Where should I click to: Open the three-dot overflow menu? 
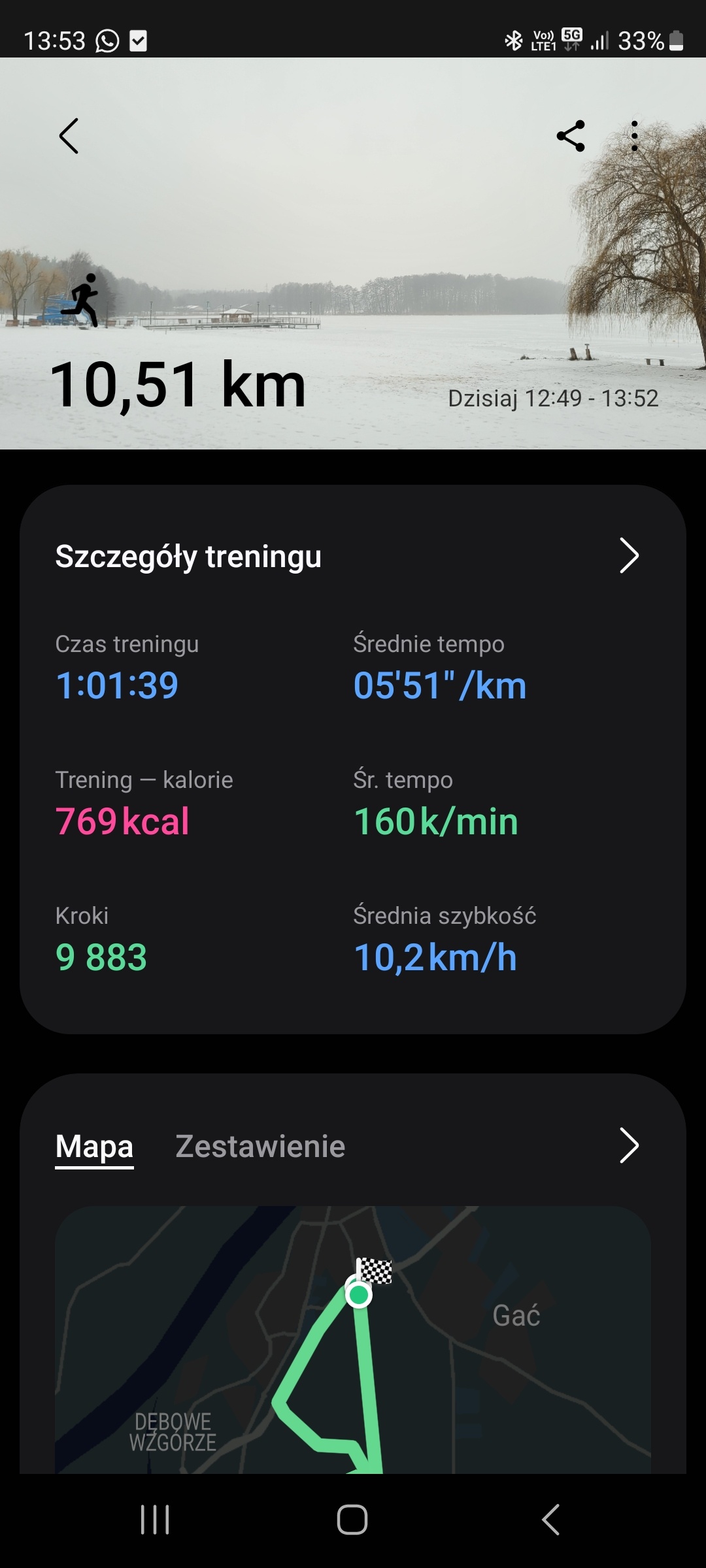click(634, 136)
